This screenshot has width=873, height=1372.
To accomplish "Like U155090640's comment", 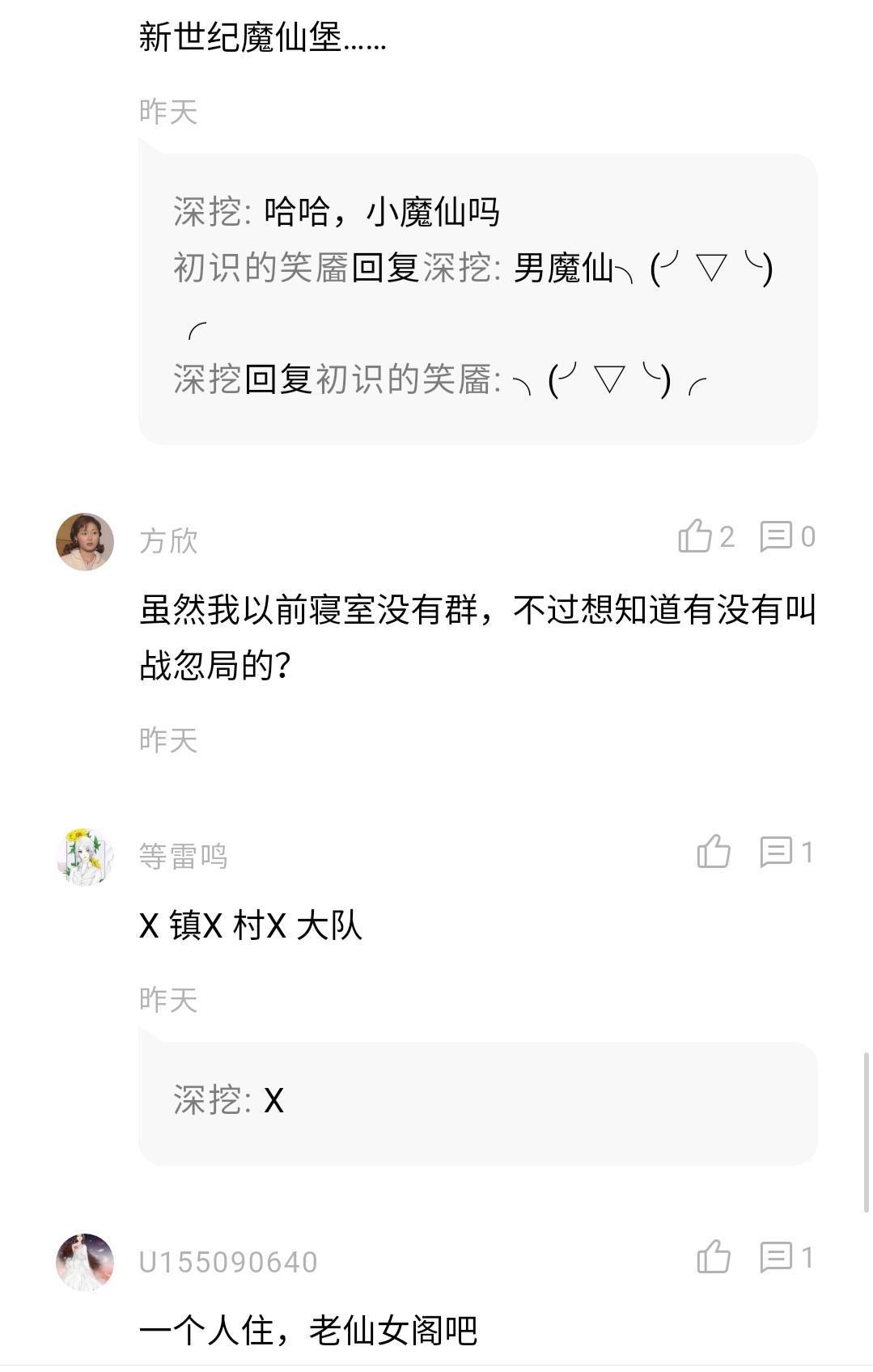I will click(x=713, y=1258).
